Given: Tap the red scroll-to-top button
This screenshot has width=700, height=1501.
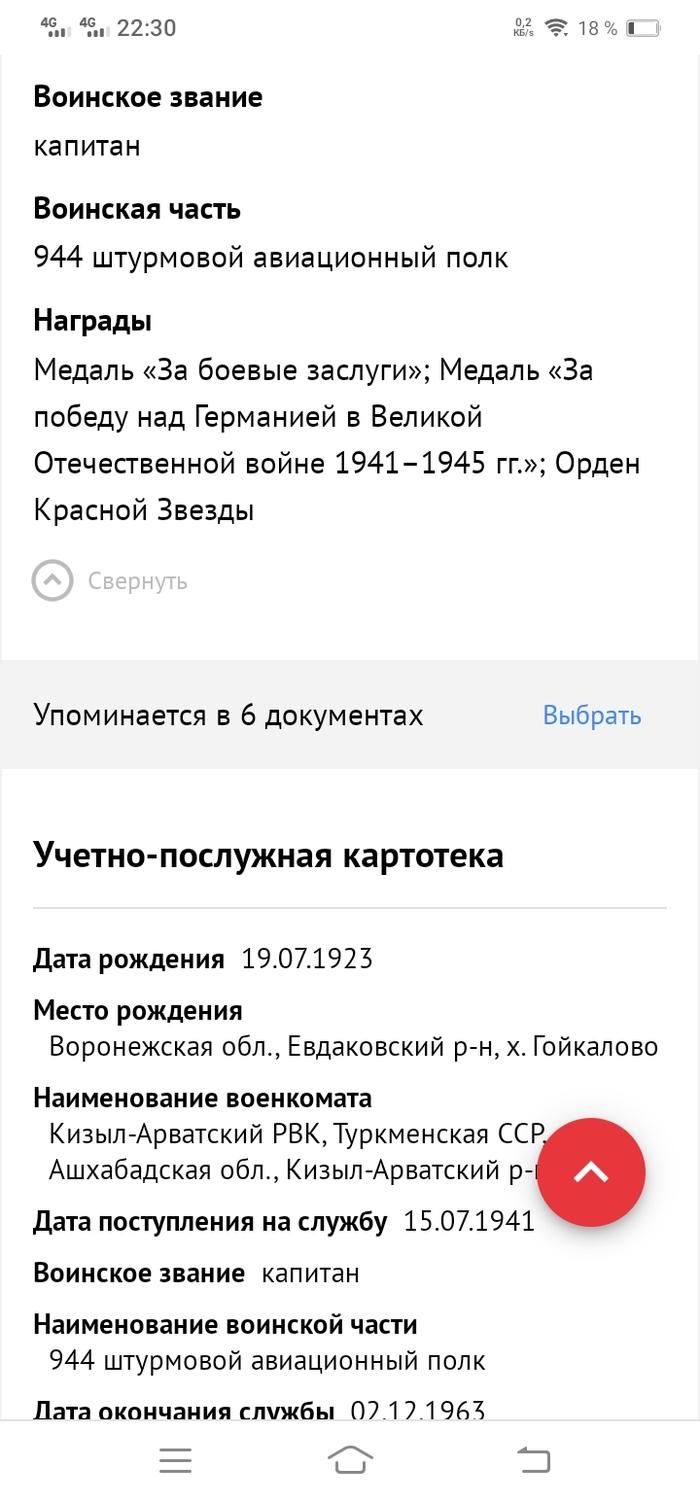Looking at the screenshot, I should 591,1172.
